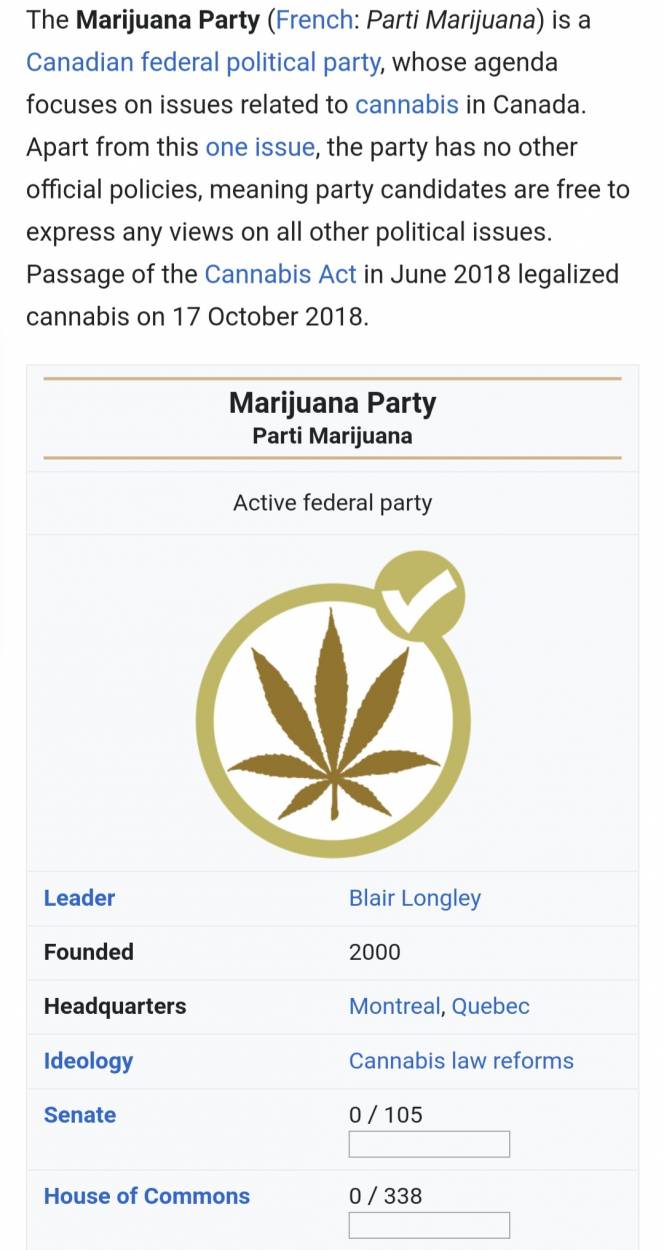Go to the Montreal article
Image resolution: width=664 pixels, height=1250 pixels.
click(394, 1006)
